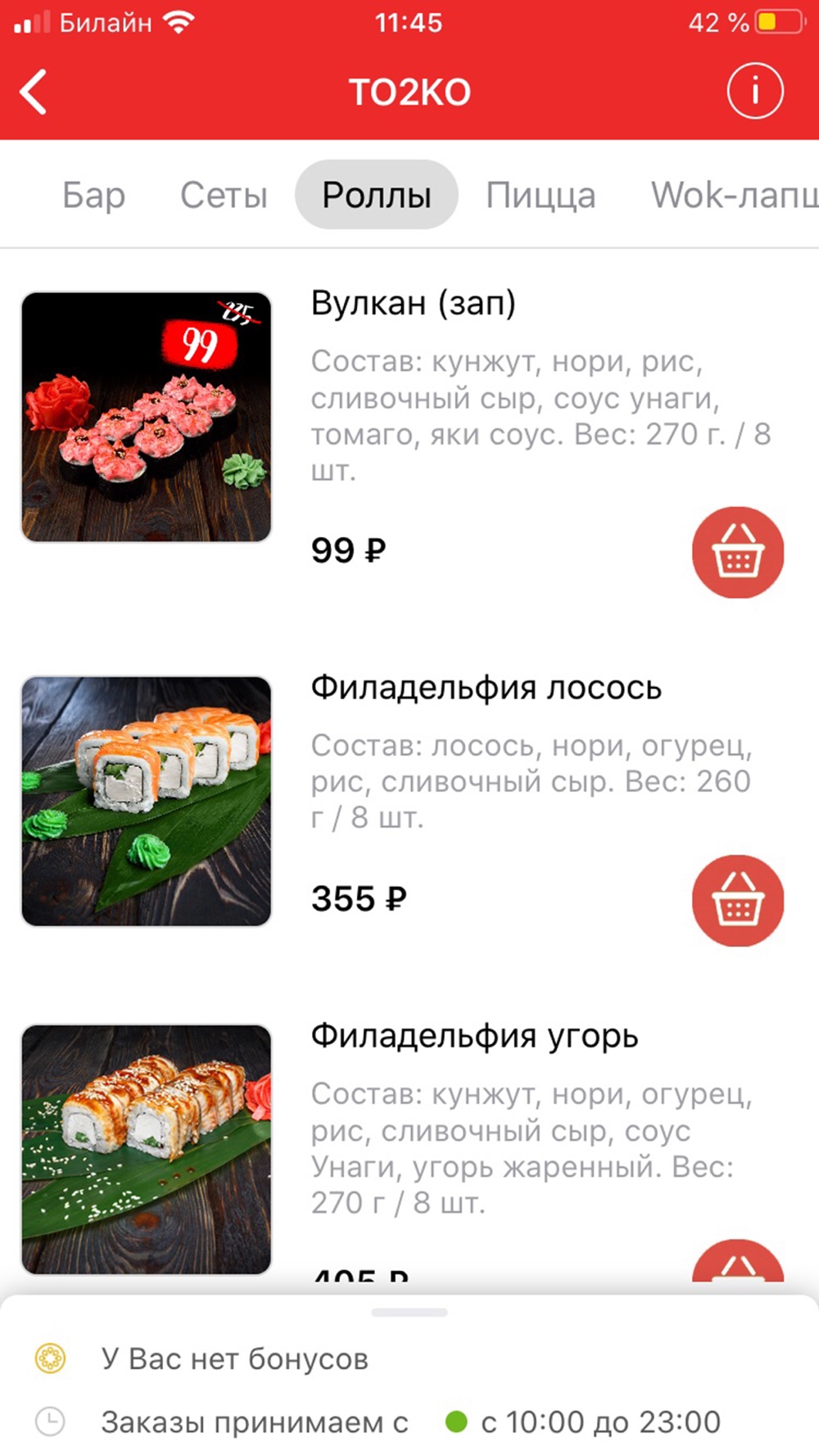
Task: Switch to the Сеты tab
Action: point(224,195)
